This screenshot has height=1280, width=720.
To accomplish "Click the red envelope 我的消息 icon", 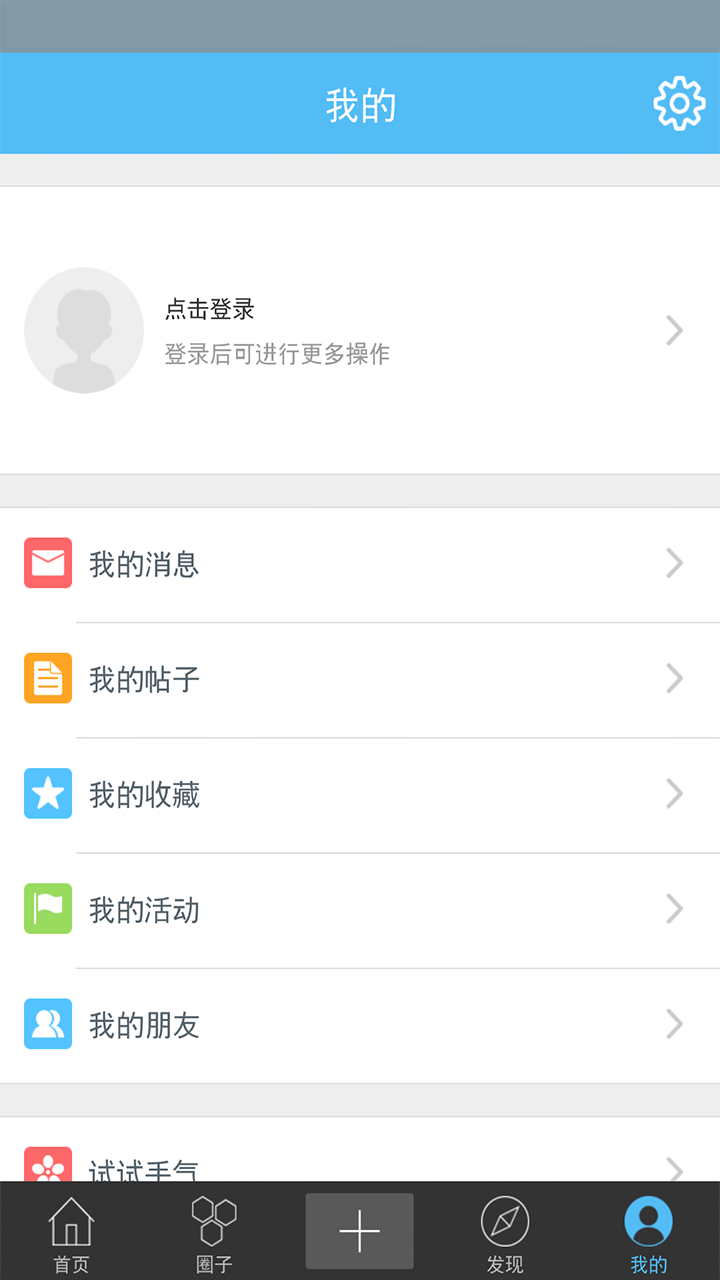I will [47, 563].
